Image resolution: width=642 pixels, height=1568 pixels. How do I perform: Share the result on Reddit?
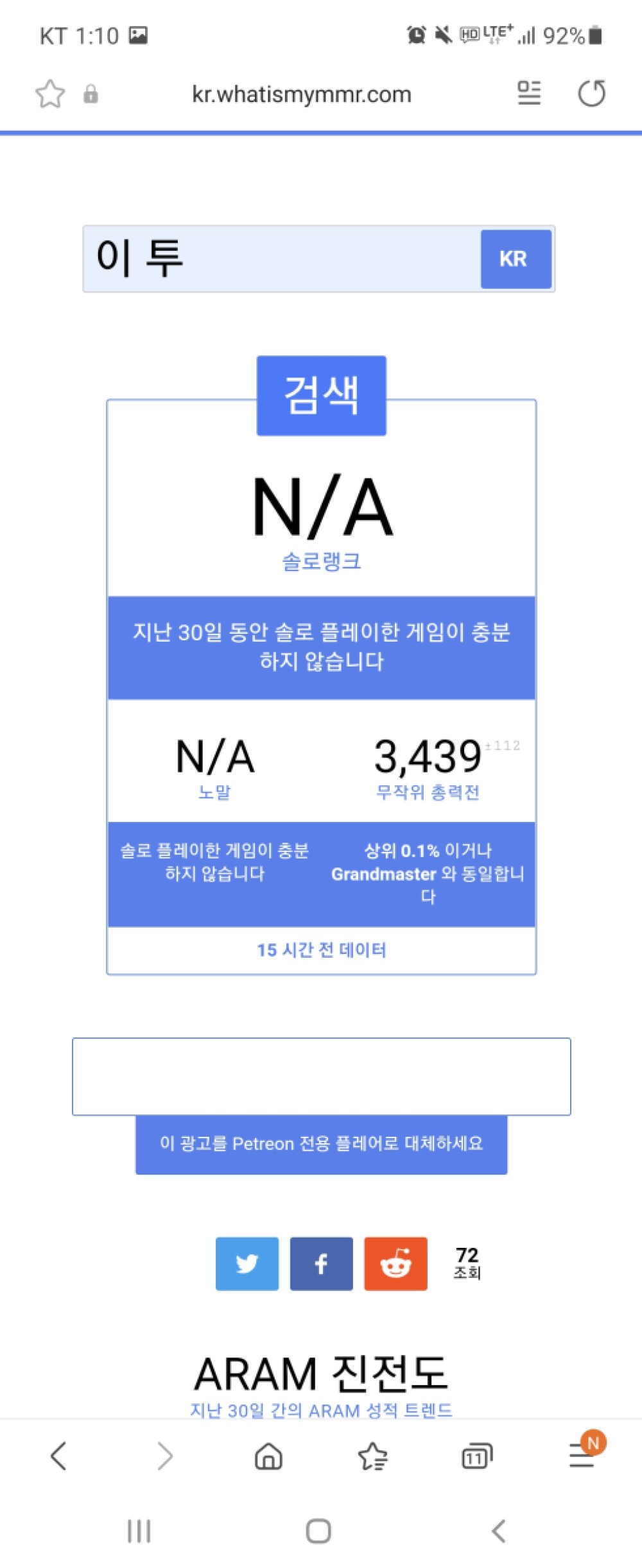(x=395, y=1263)
